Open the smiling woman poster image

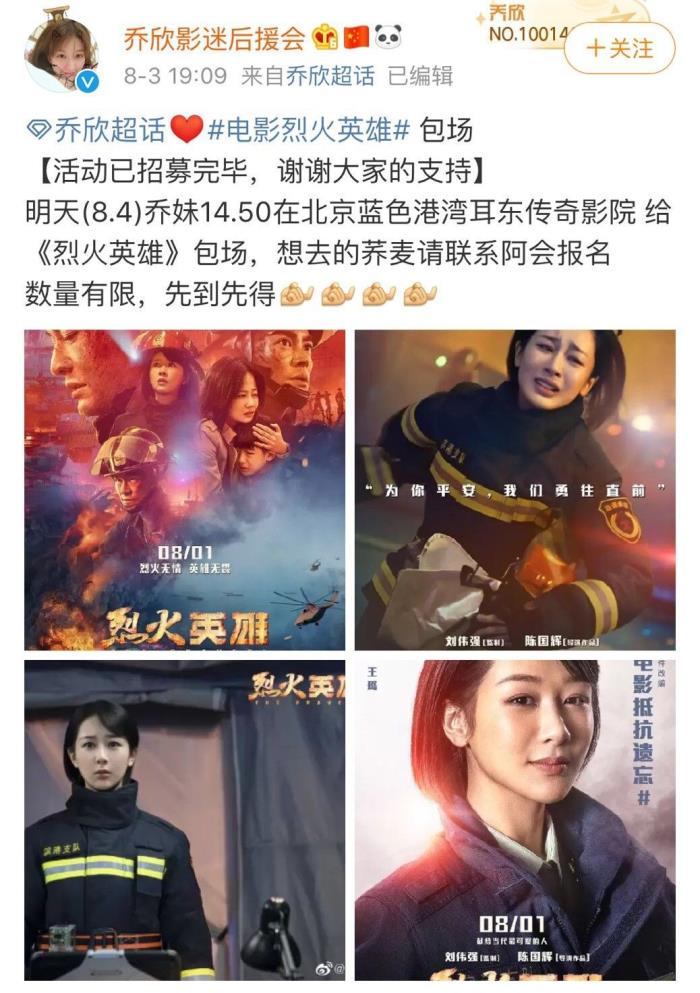(515, 820)
